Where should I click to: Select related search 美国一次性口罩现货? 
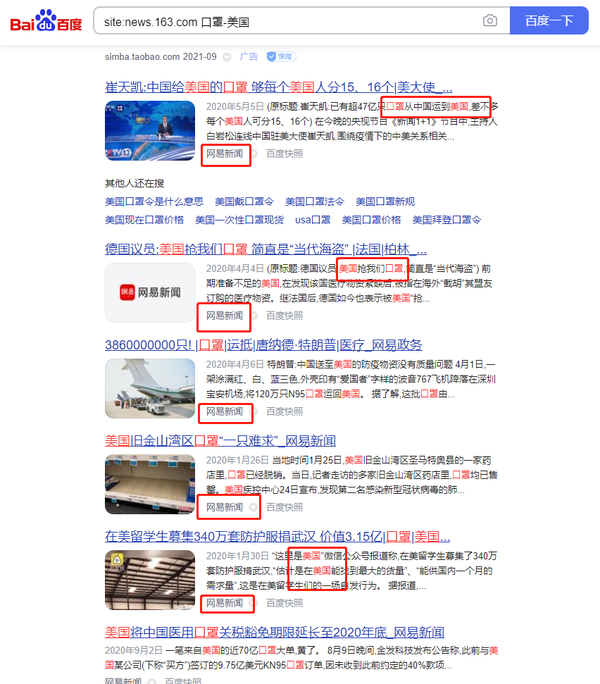[239, 220]
